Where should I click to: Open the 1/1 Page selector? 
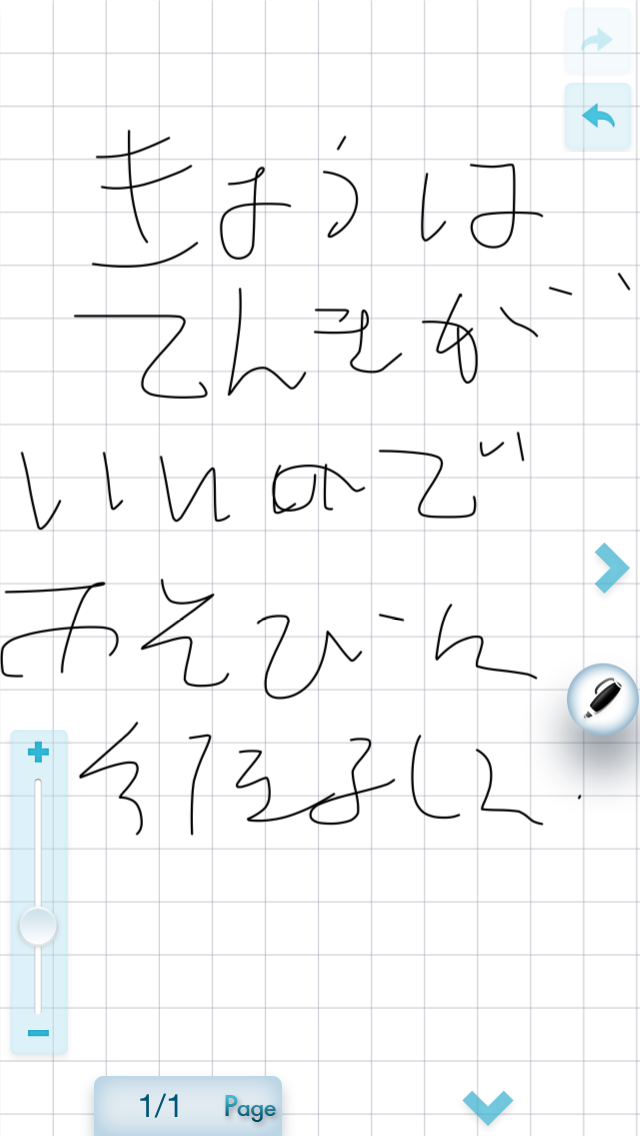[x=188, y=1106]
